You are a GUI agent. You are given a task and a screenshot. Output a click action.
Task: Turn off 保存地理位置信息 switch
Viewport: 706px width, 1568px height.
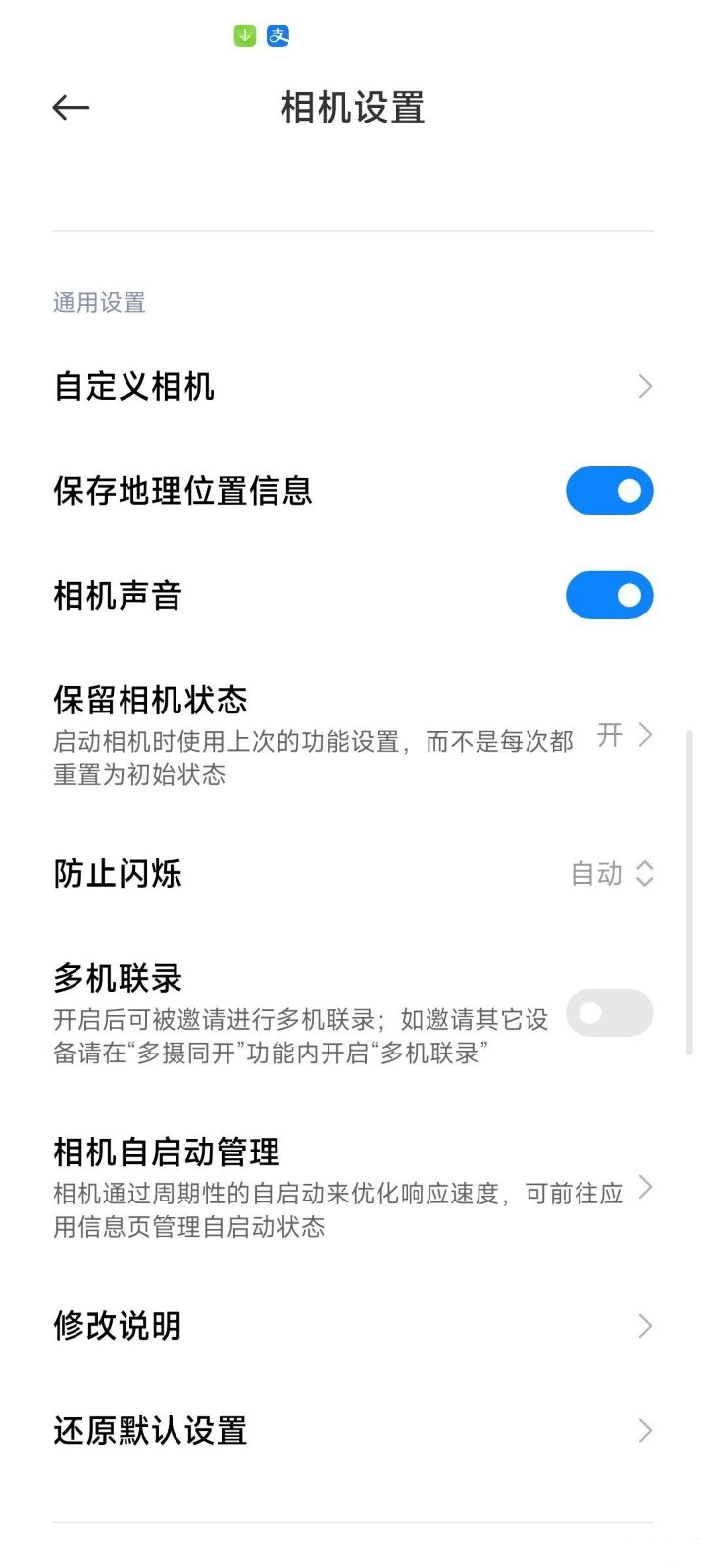tap(609, 491)
